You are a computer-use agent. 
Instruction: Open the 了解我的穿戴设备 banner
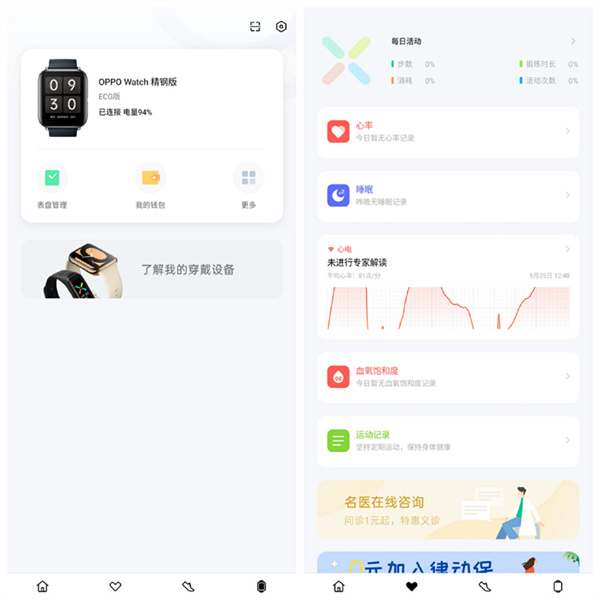[x=151, y=269]
